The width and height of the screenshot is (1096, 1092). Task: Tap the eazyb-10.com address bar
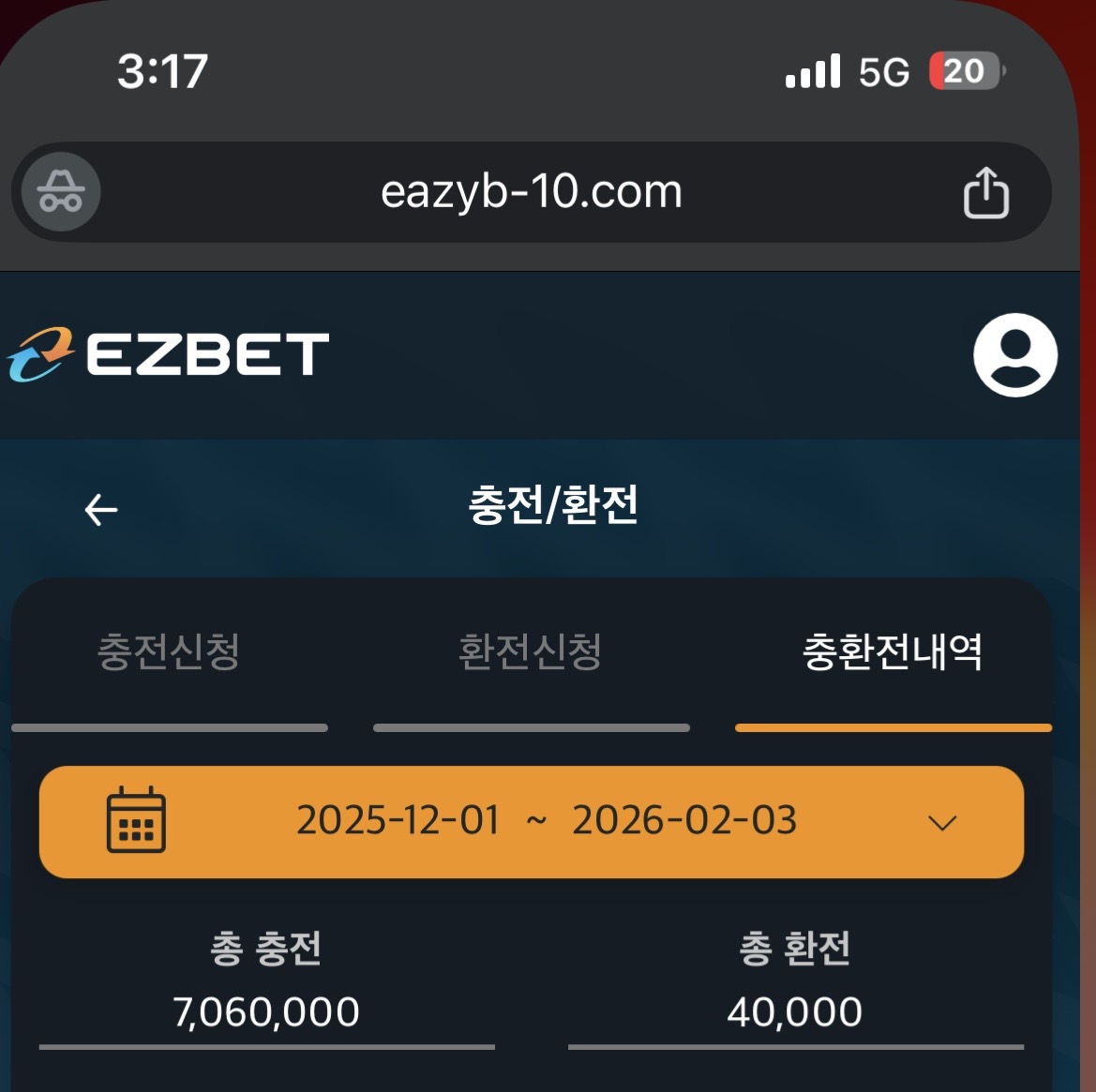coord(531,192)
